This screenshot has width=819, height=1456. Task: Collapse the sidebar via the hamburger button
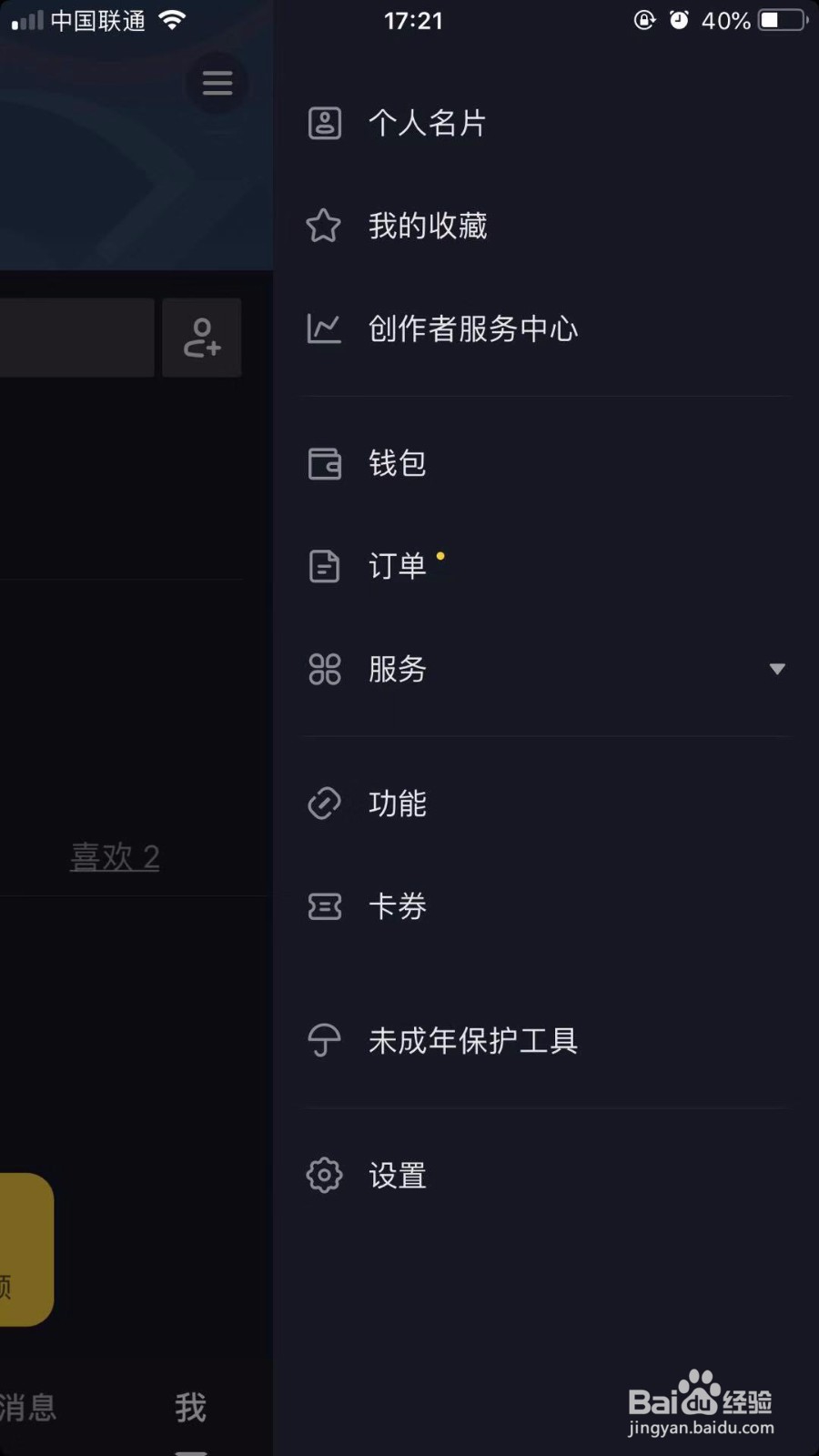217,83
